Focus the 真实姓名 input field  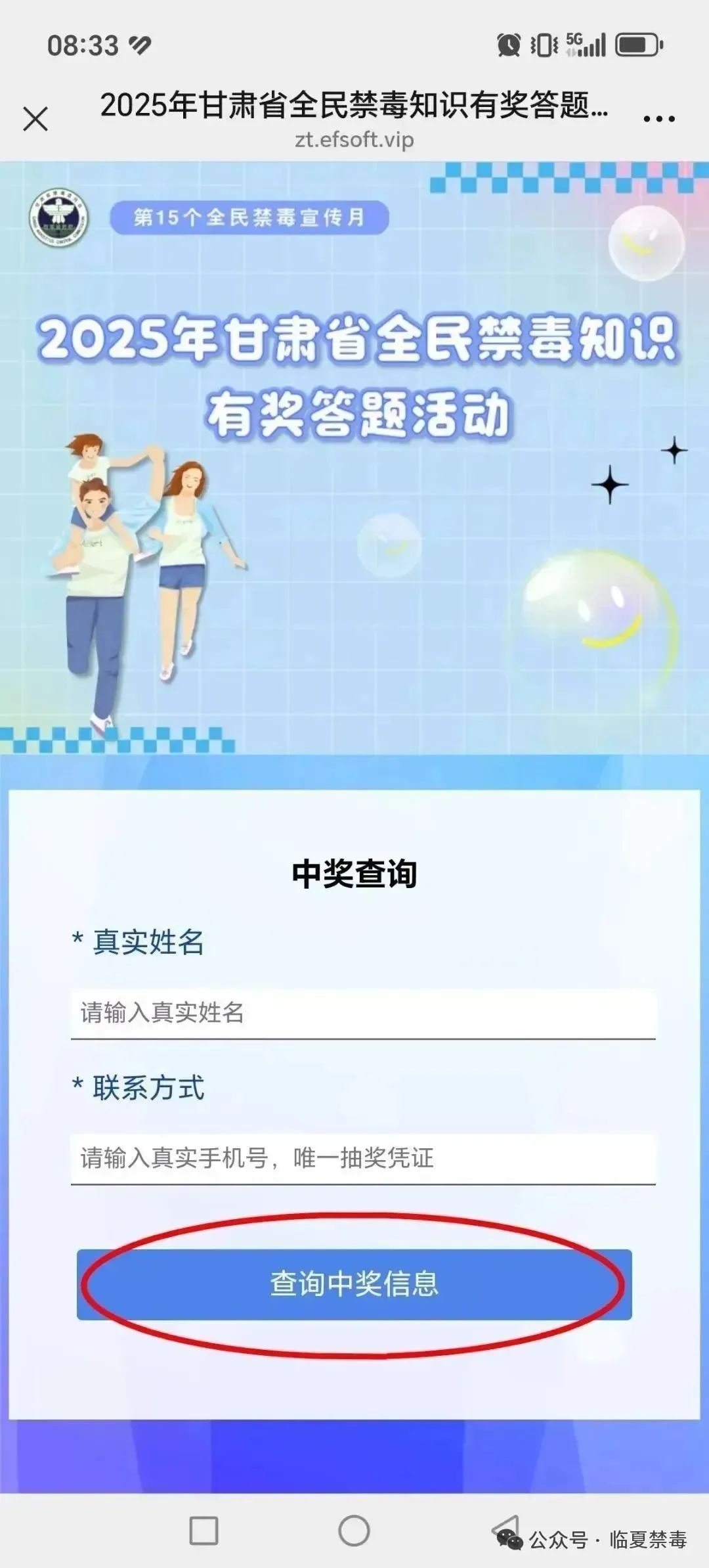pyautogui.click(x=362, y=1013)
